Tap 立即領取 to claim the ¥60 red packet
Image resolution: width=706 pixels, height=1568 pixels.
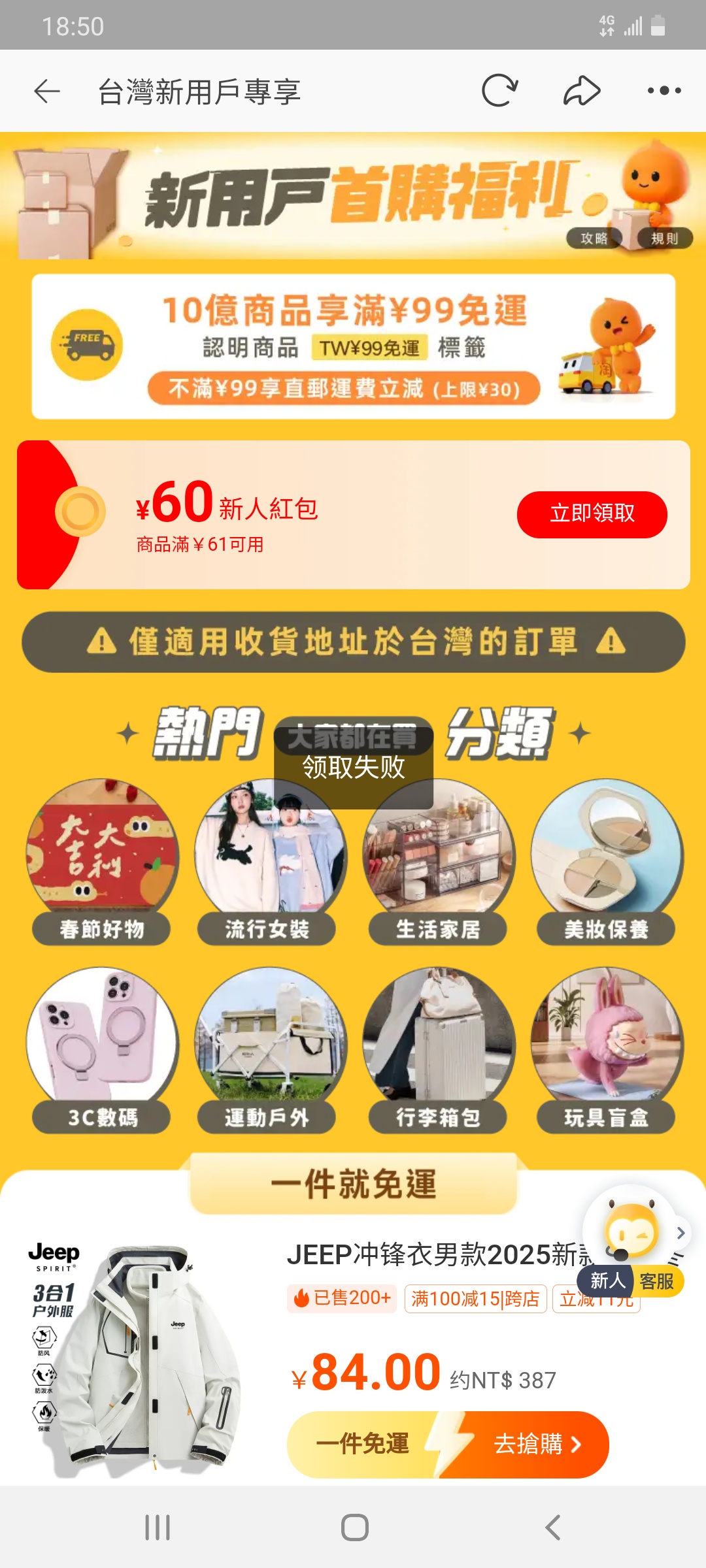click(x=592, y=514)
